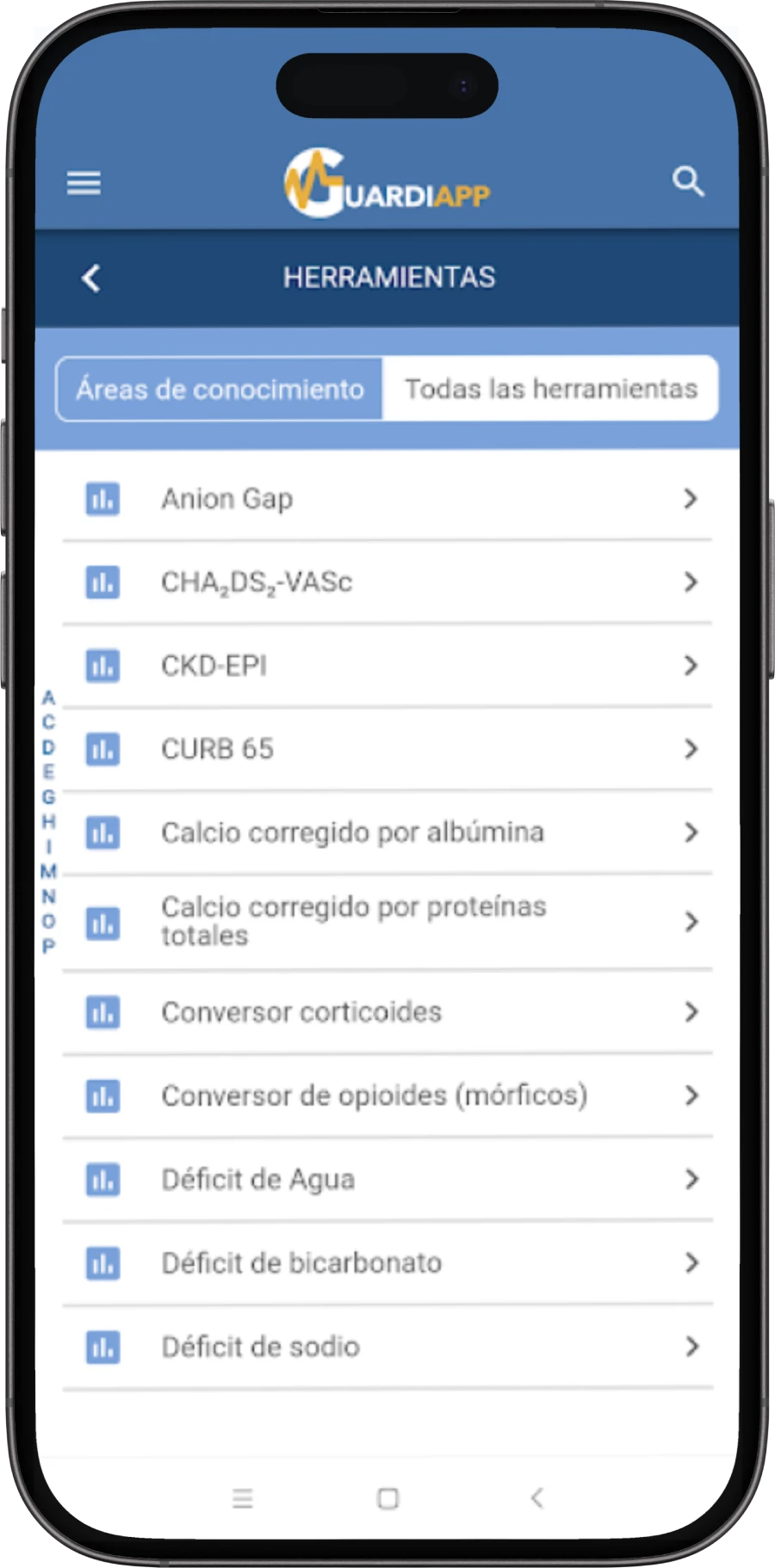Select Todas las herramientas tab
The image size is (775, 1568).
[550, 389]
